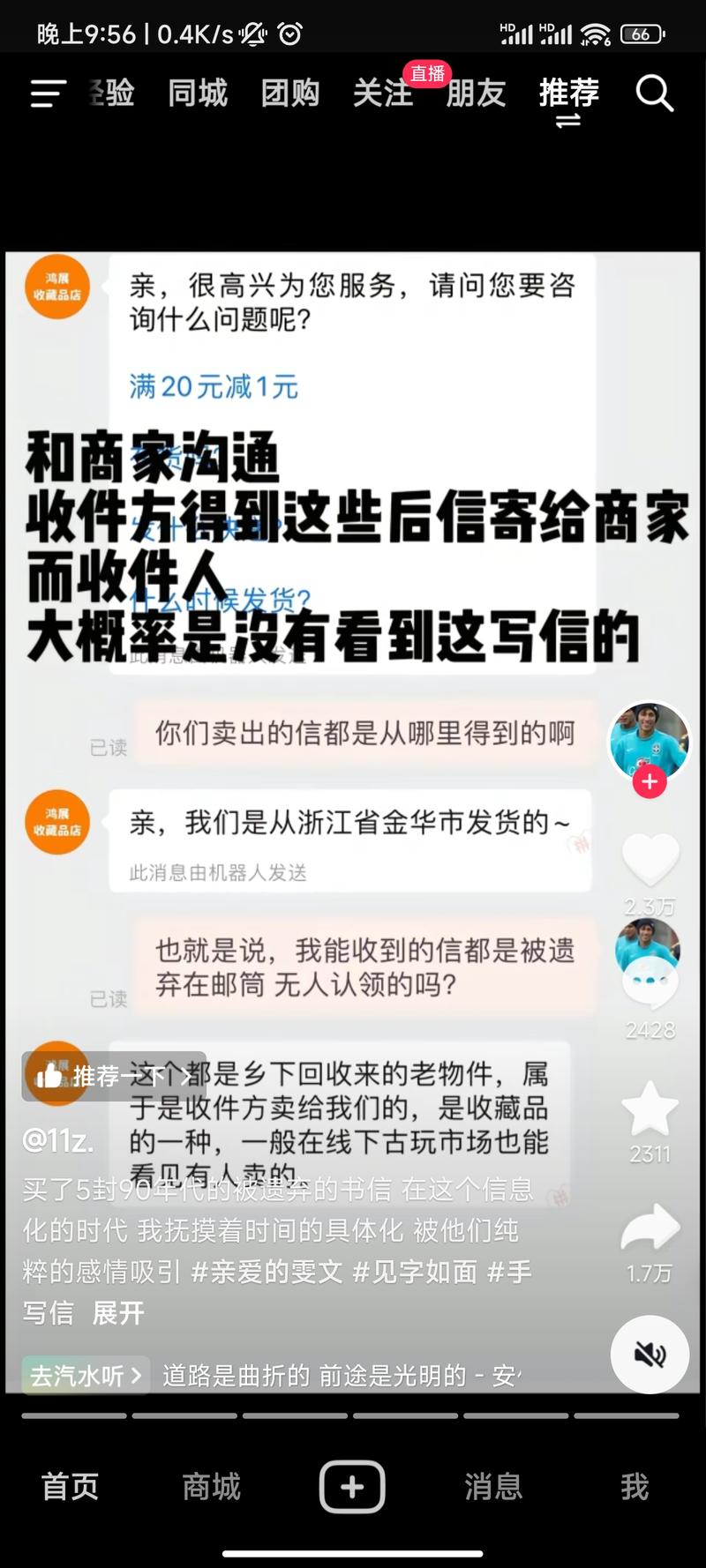
Task: Open the author profile @11z.
Action: pyautogui.click(x=58, y=1140)
